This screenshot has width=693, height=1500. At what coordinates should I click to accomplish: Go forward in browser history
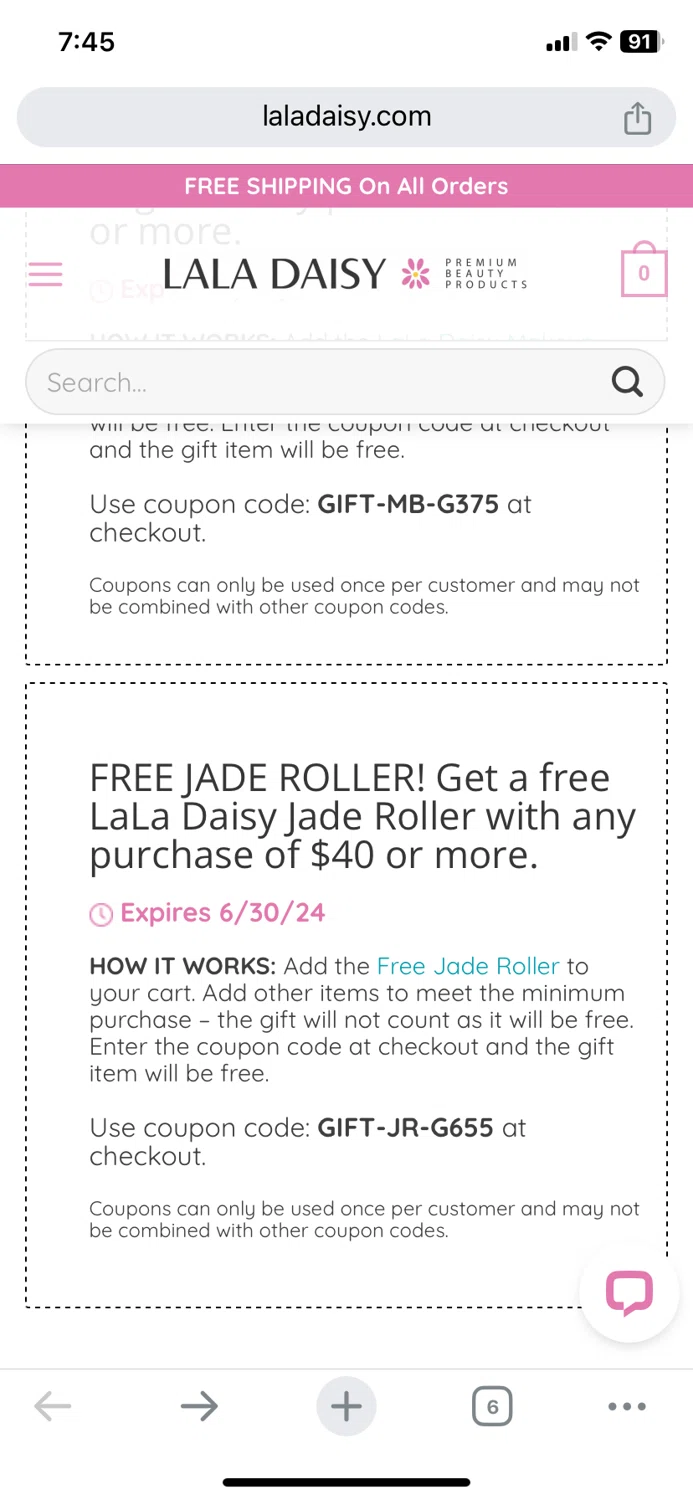(199, 1407)
